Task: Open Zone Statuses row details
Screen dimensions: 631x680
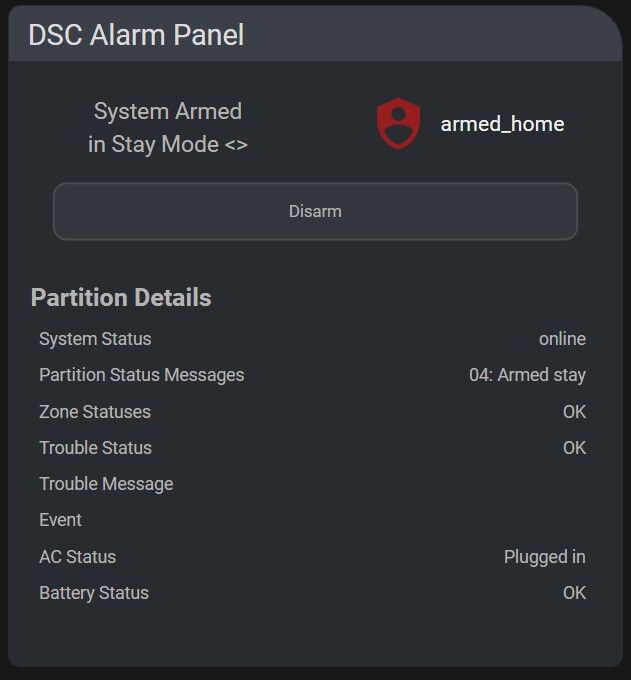Action: tap(312, 412)
